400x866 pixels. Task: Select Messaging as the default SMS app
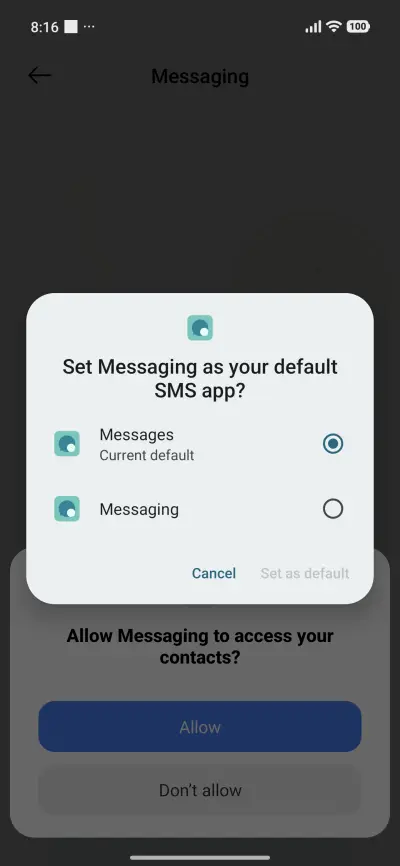(x=199, y=509)
